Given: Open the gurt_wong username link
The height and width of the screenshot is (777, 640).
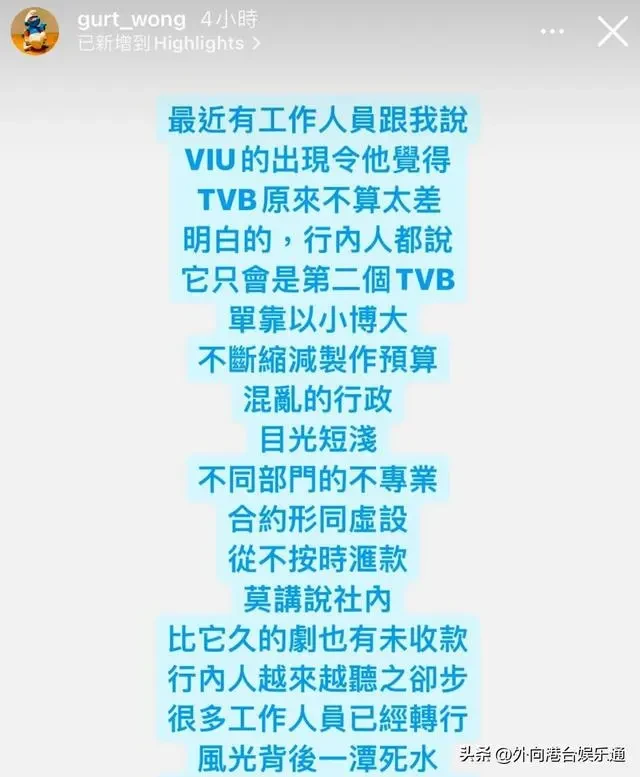Looking at the screenshot, I should point(132,19).
